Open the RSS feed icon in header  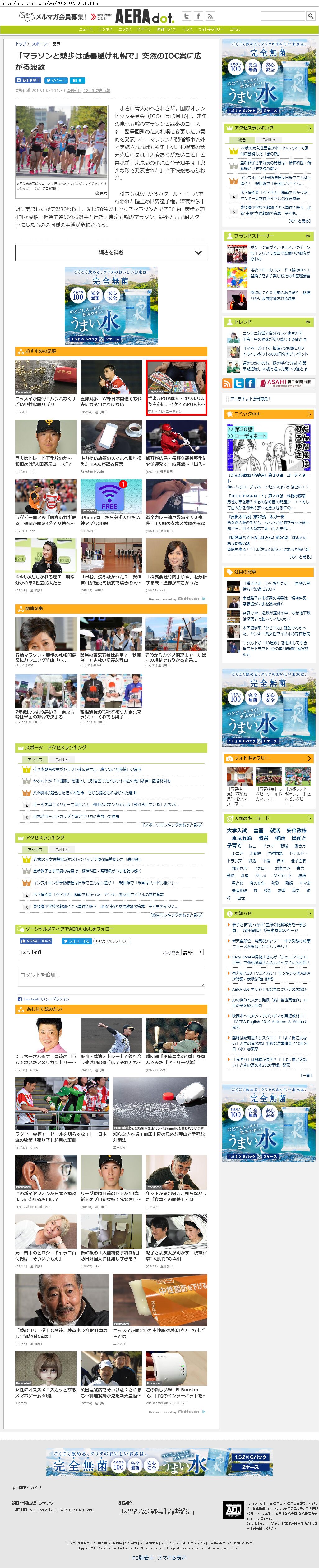[210, 16]
